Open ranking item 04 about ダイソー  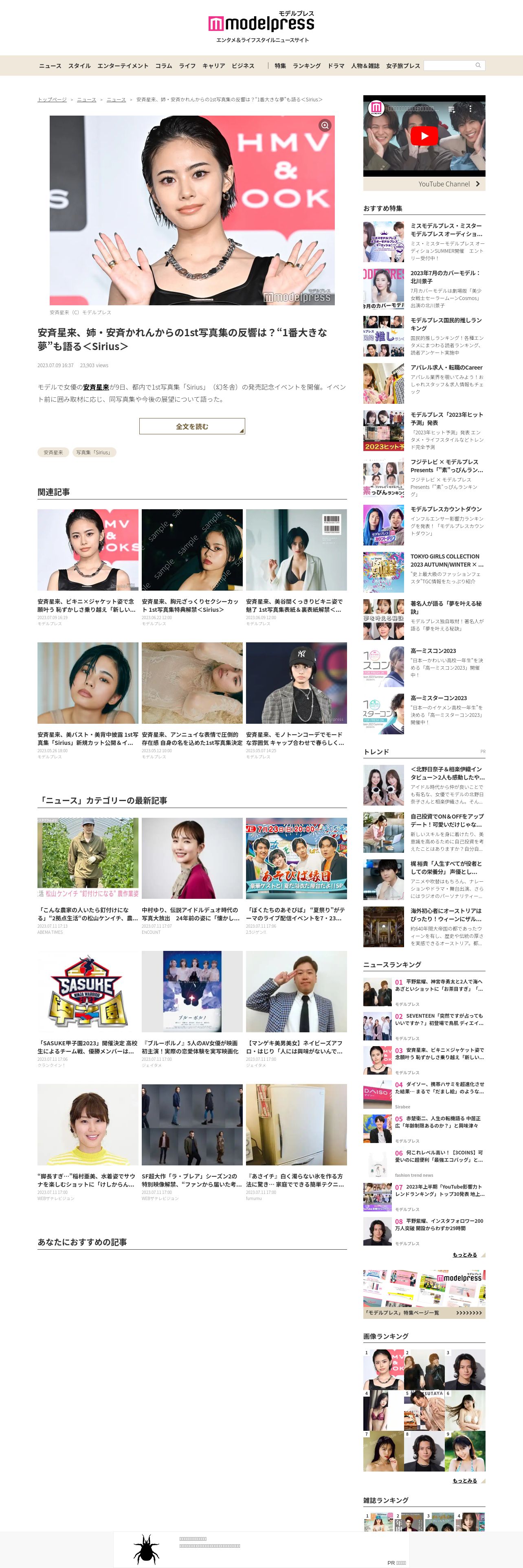click(438, 1087)
